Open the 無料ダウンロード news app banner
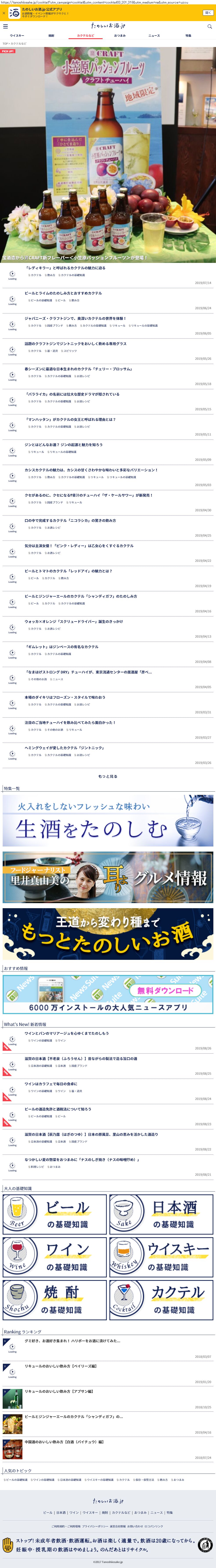The width and height of the screenshot is (216, 1568). (x=108, y=995)
